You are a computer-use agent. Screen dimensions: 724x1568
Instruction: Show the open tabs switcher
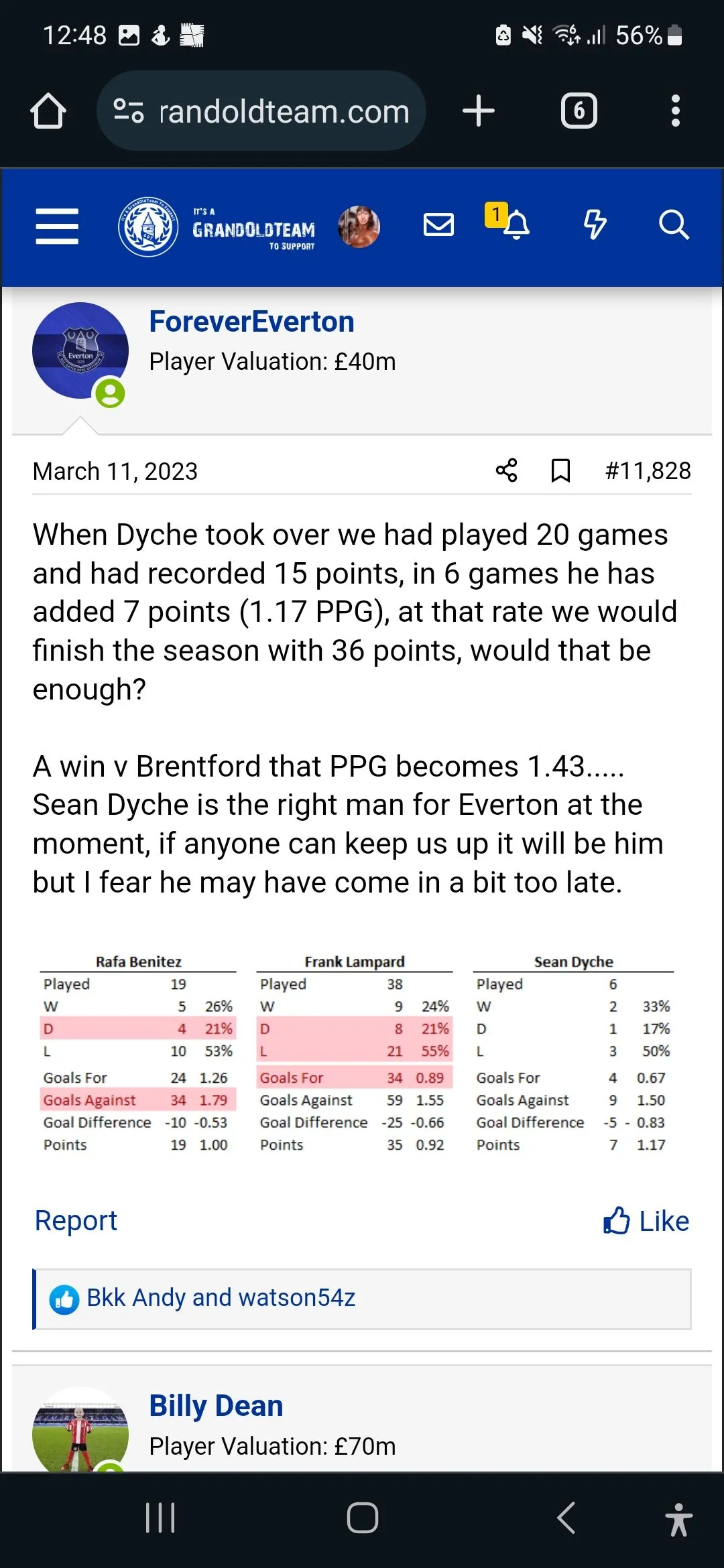pyautogui.click(x=579, y=111)
